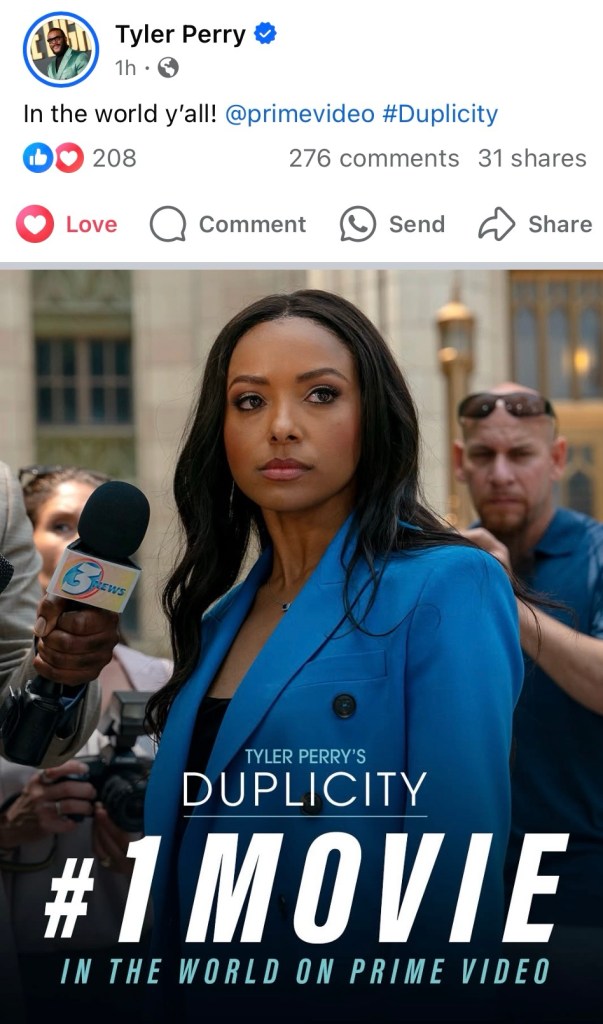View the 276 comments
The image size is (603, 1024).
[373, 158]
